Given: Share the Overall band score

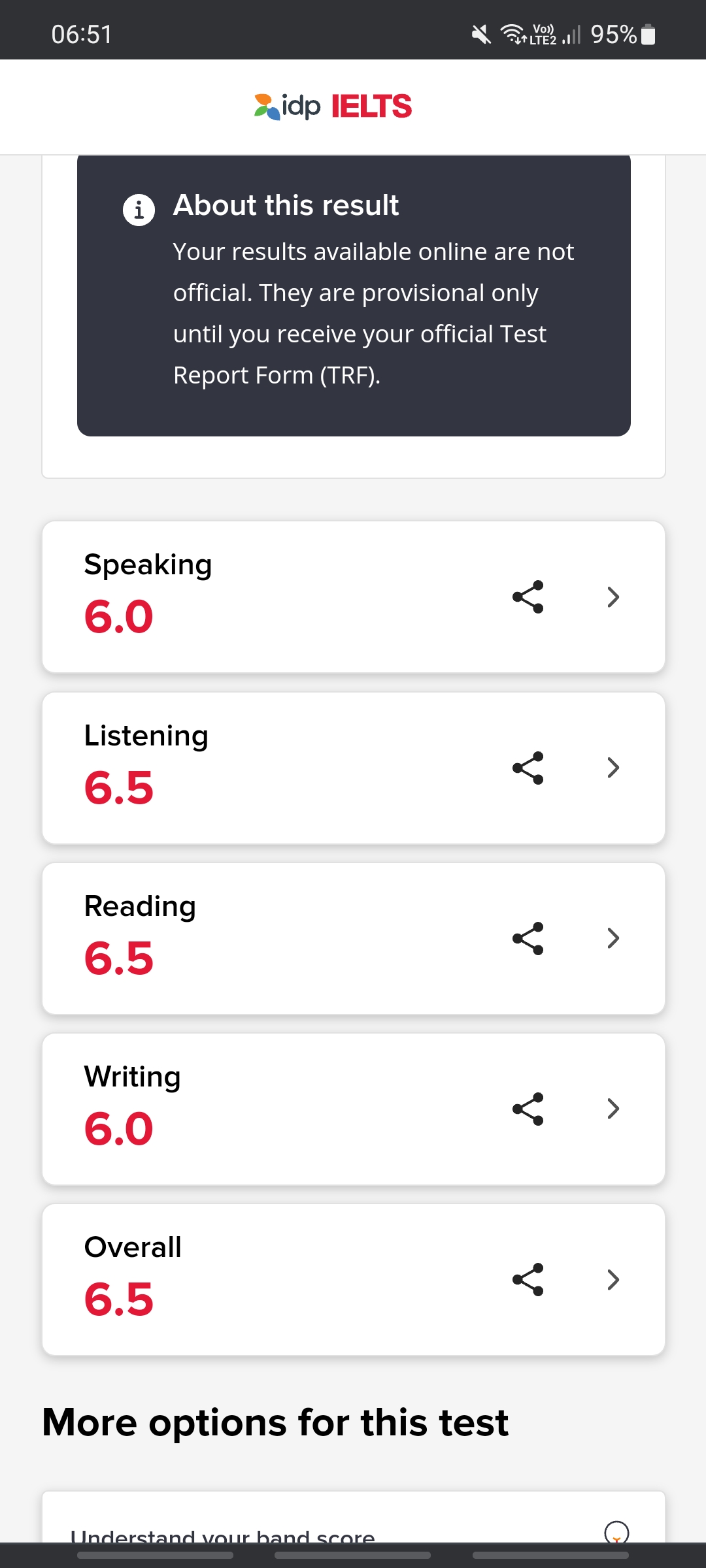Looking at the screenshot, I should pos(528,1279).
